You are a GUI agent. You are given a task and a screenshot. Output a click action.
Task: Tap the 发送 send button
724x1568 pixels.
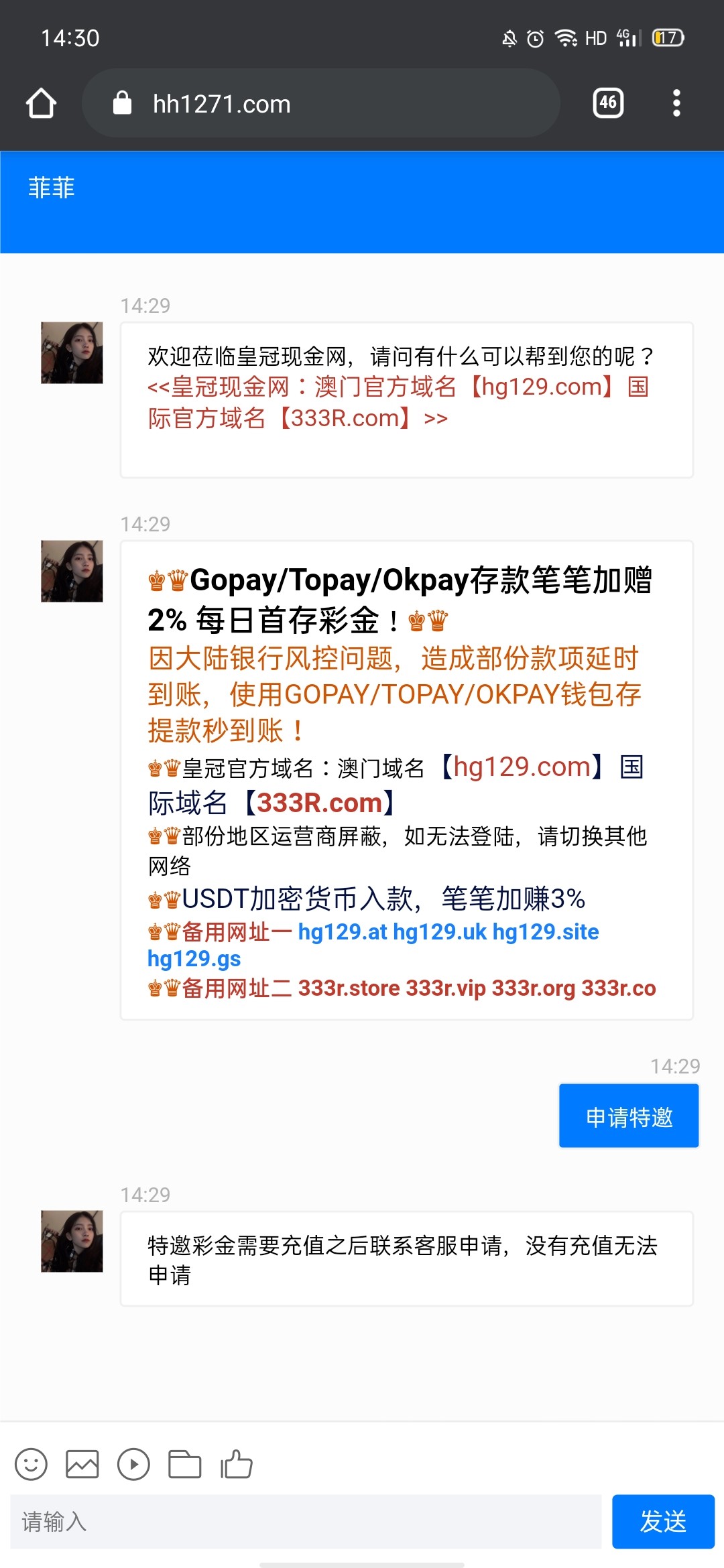point(663,1522)
